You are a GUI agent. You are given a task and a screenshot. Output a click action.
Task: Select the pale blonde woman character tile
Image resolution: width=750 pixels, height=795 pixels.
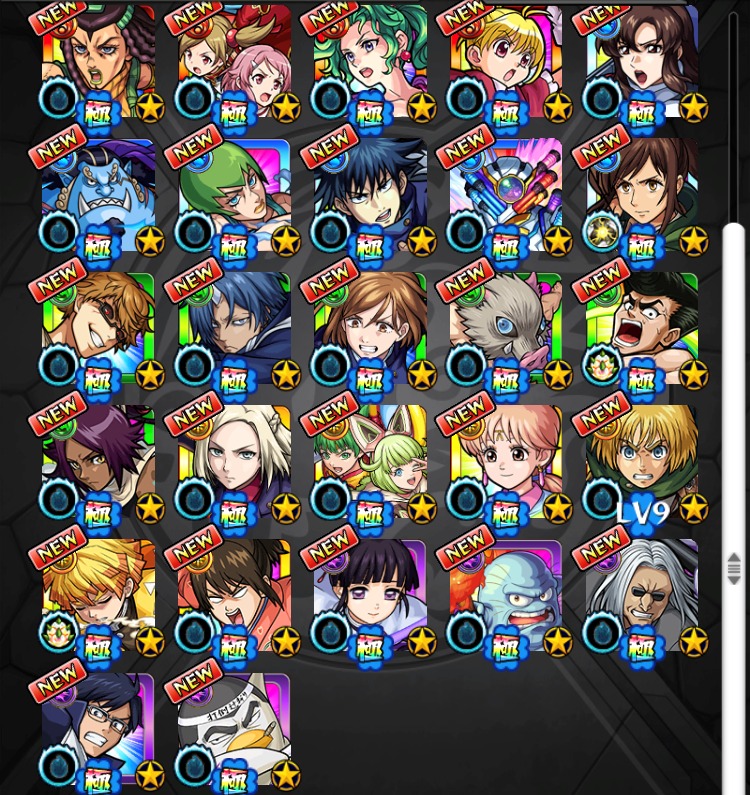tap(235, 461)
